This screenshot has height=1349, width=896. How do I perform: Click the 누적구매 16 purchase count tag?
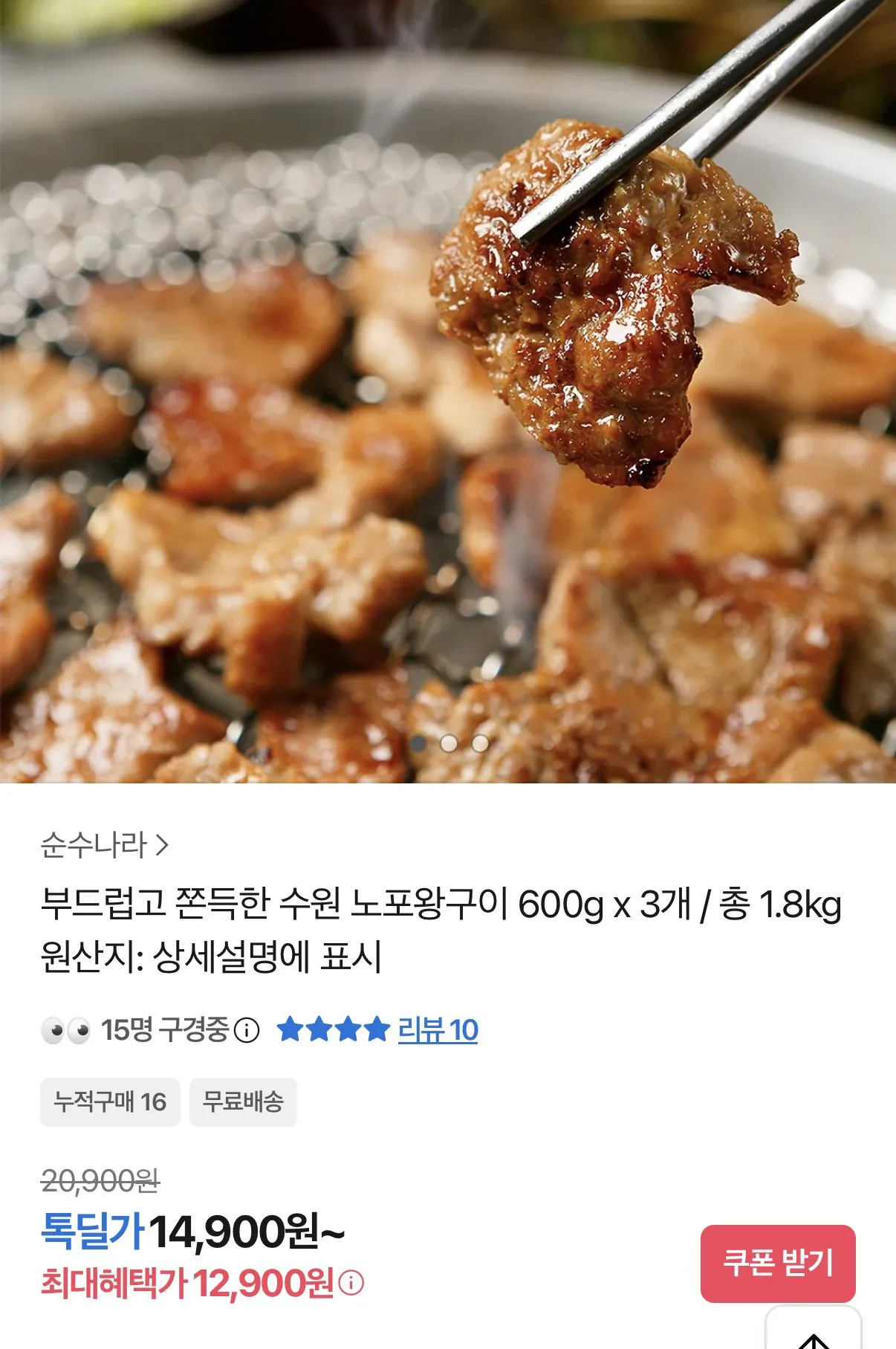pyautogui.click(x=108, y=1103)
